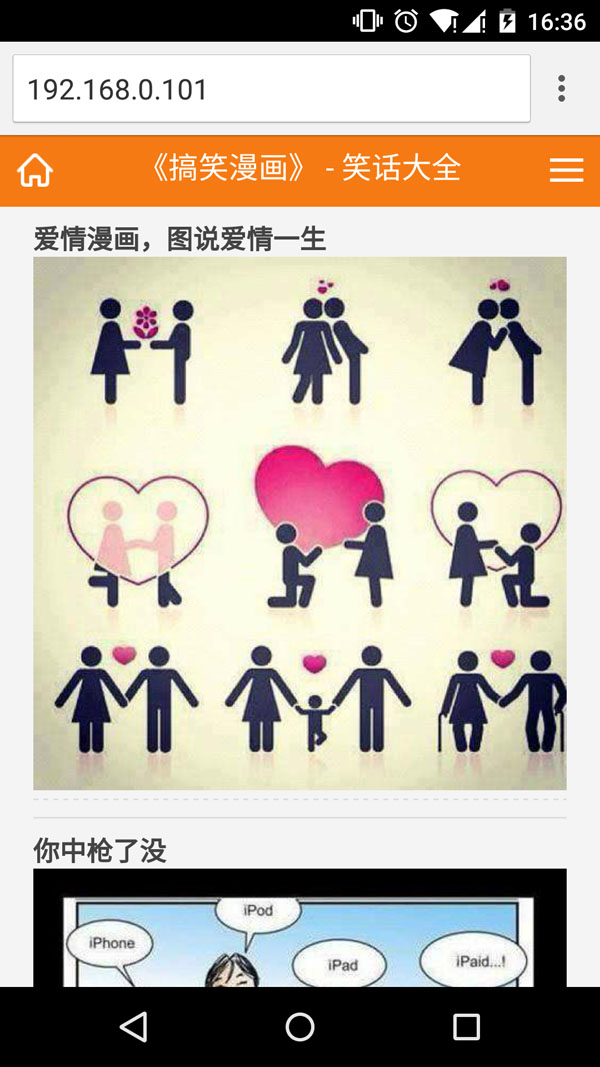Go to the site home icon

pos(35,170)
